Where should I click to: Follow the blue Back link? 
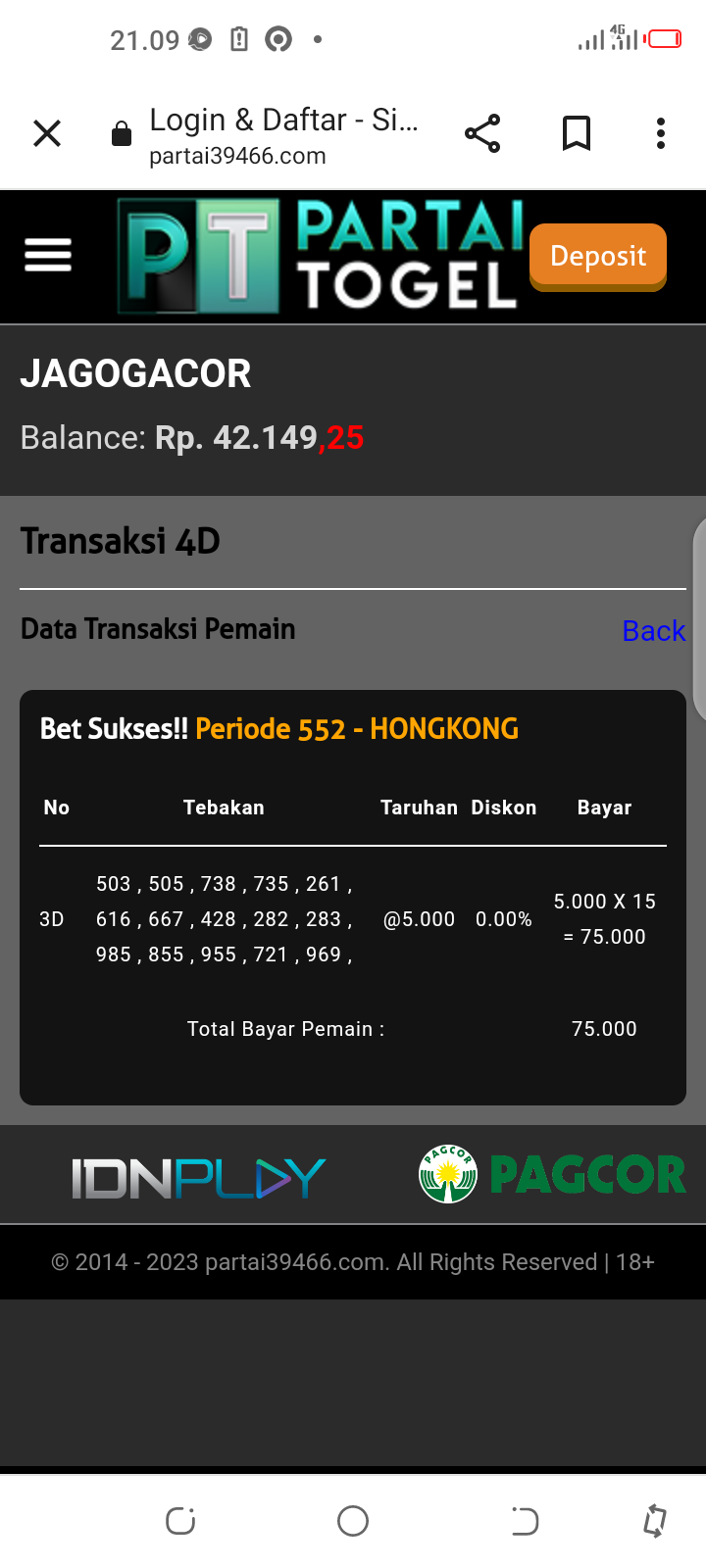tap(653, 630)
